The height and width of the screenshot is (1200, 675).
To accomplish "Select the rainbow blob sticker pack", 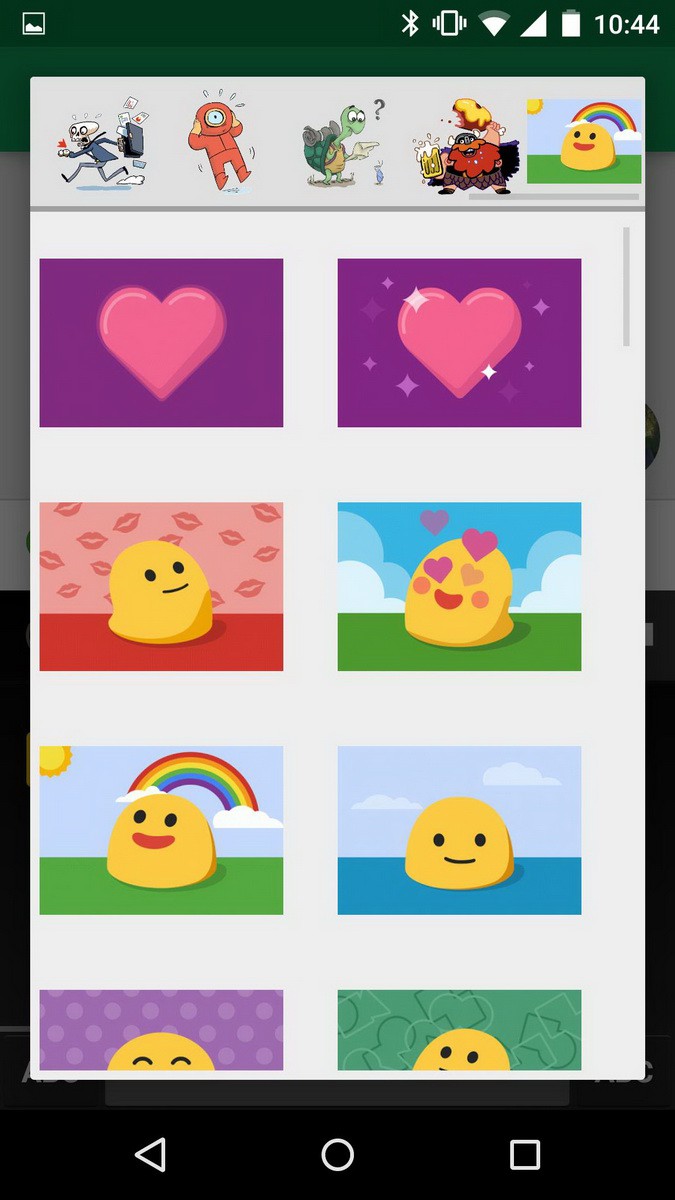I will [584, 141].
